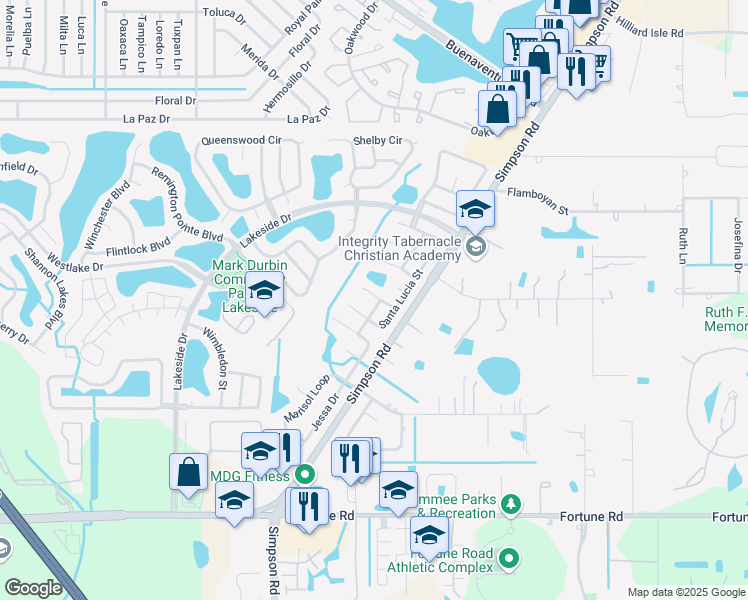The width and height of the screenshot is (748, 600).
Task: Tap the school marker at Mark Durbin Community Park
Action: coord(264,292)
